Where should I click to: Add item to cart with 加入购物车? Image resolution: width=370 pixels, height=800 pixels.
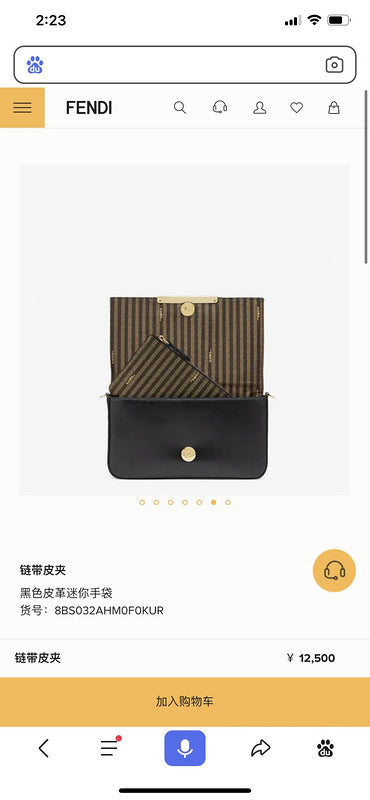(x=185, y=702)
